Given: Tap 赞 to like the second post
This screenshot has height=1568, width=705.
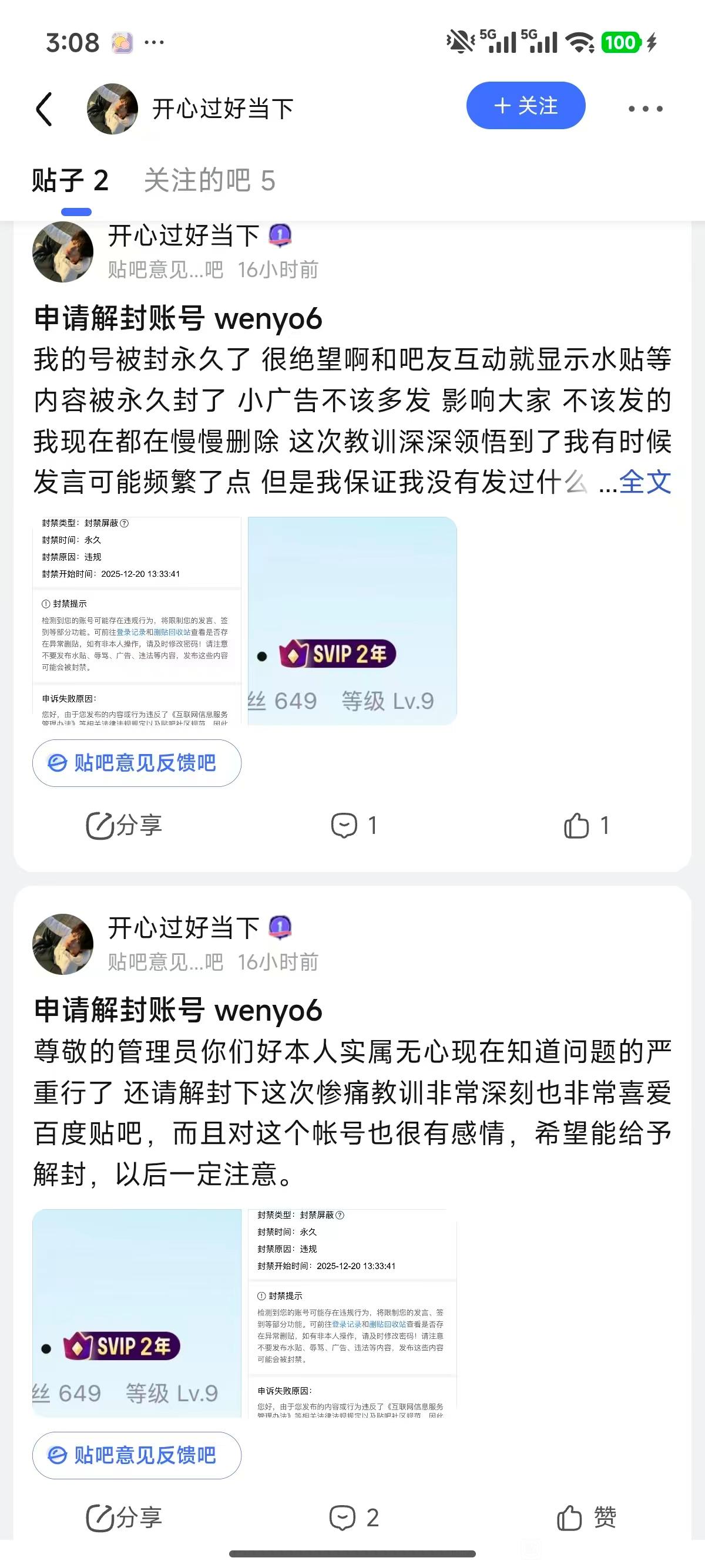Looking at the screenshot, I should 586,1517.
